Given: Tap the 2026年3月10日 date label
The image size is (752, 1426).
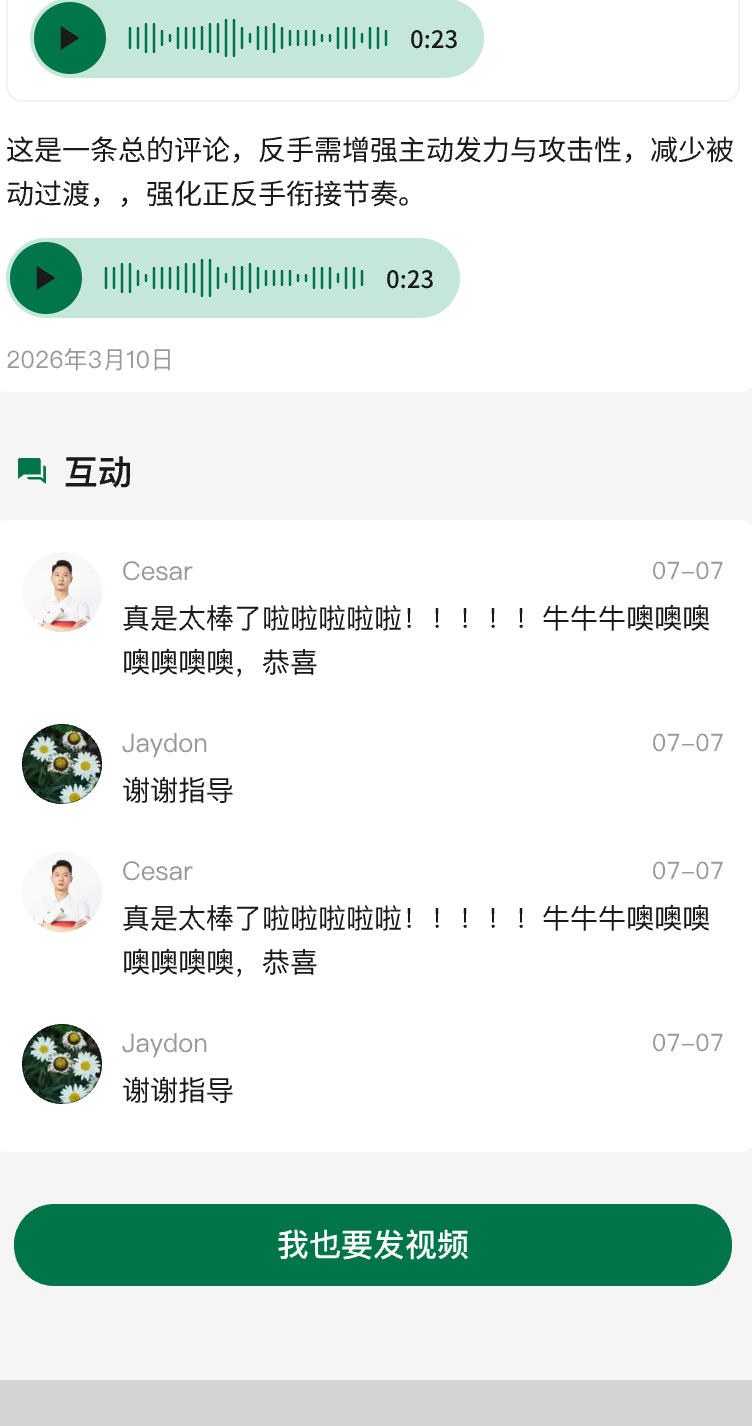Looking at the screenshot, I should 90,360.
